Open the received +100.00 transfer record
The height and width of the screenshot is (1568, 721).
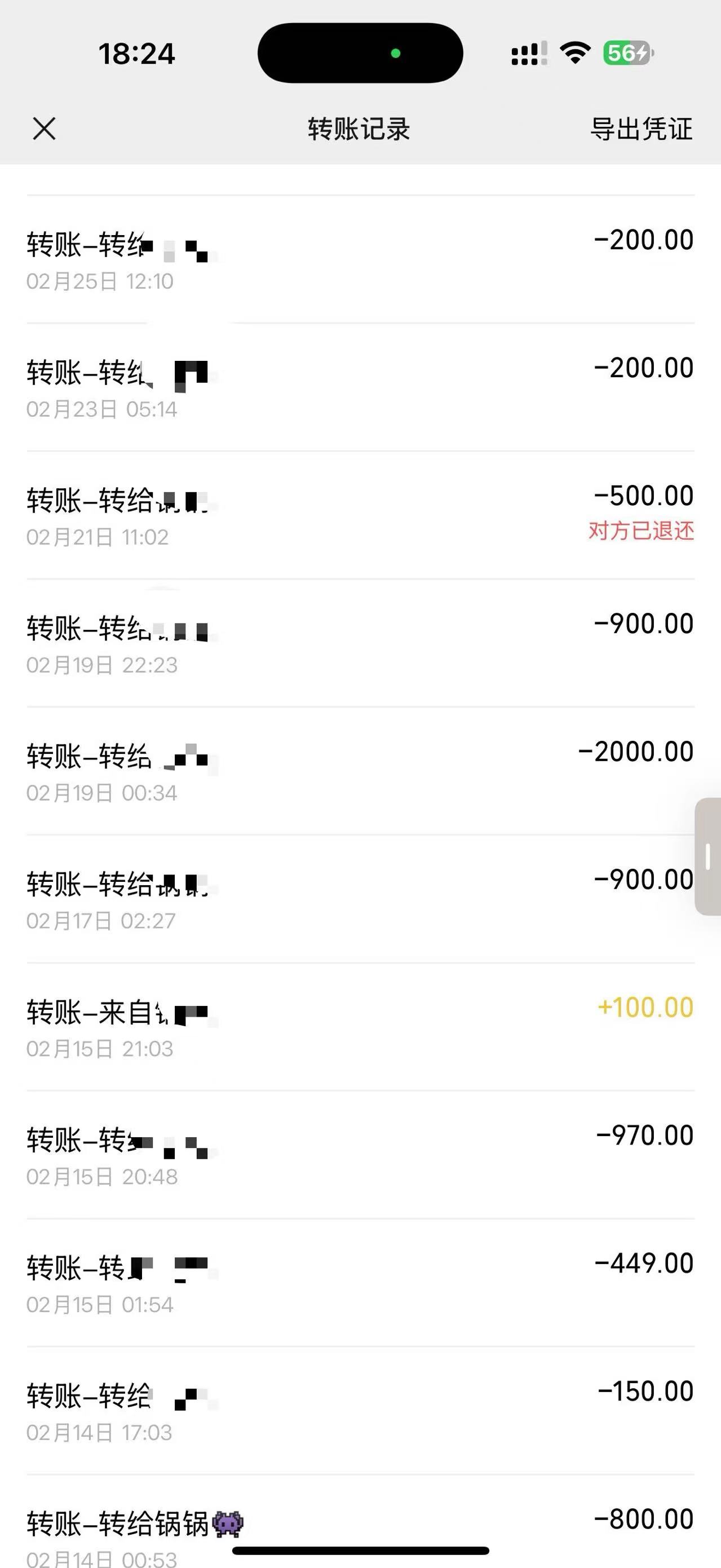point(360,1027)
